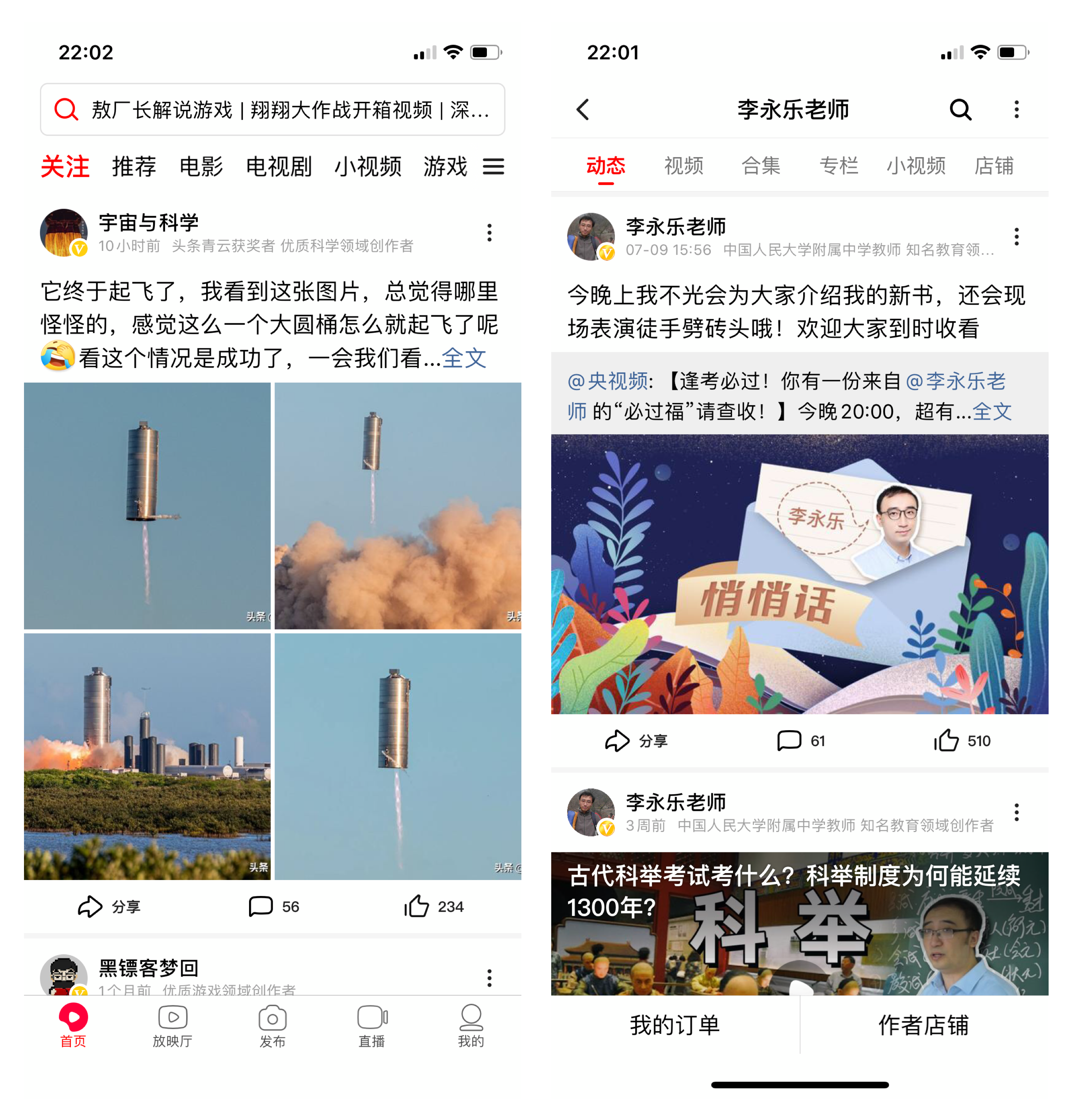Switch to 合集 tab on 李永乐老师 page
Image resolution: width=1077 pixels, height=1120 pixels.
pos(760,166)
